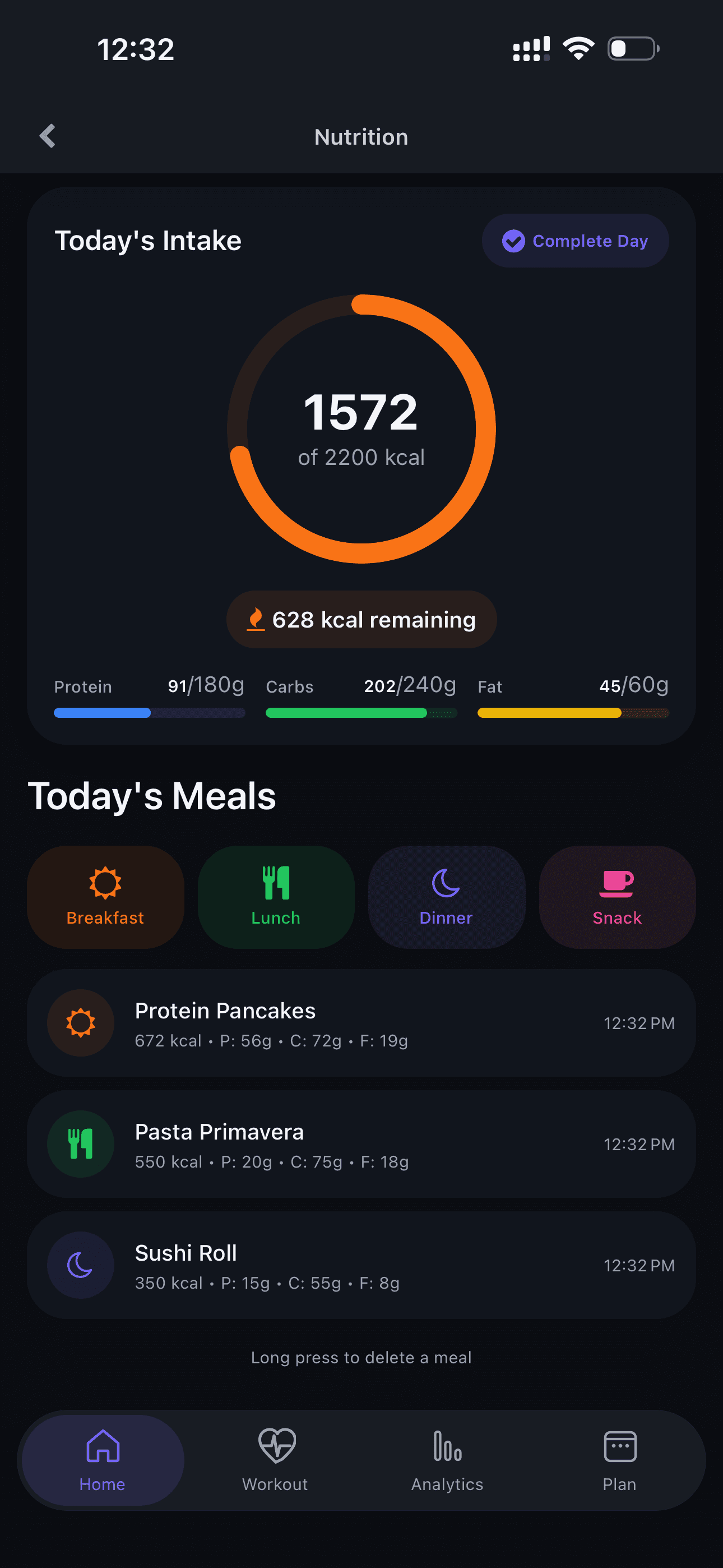Tap the Complete Day button
723x1568 pixels.
574,241
